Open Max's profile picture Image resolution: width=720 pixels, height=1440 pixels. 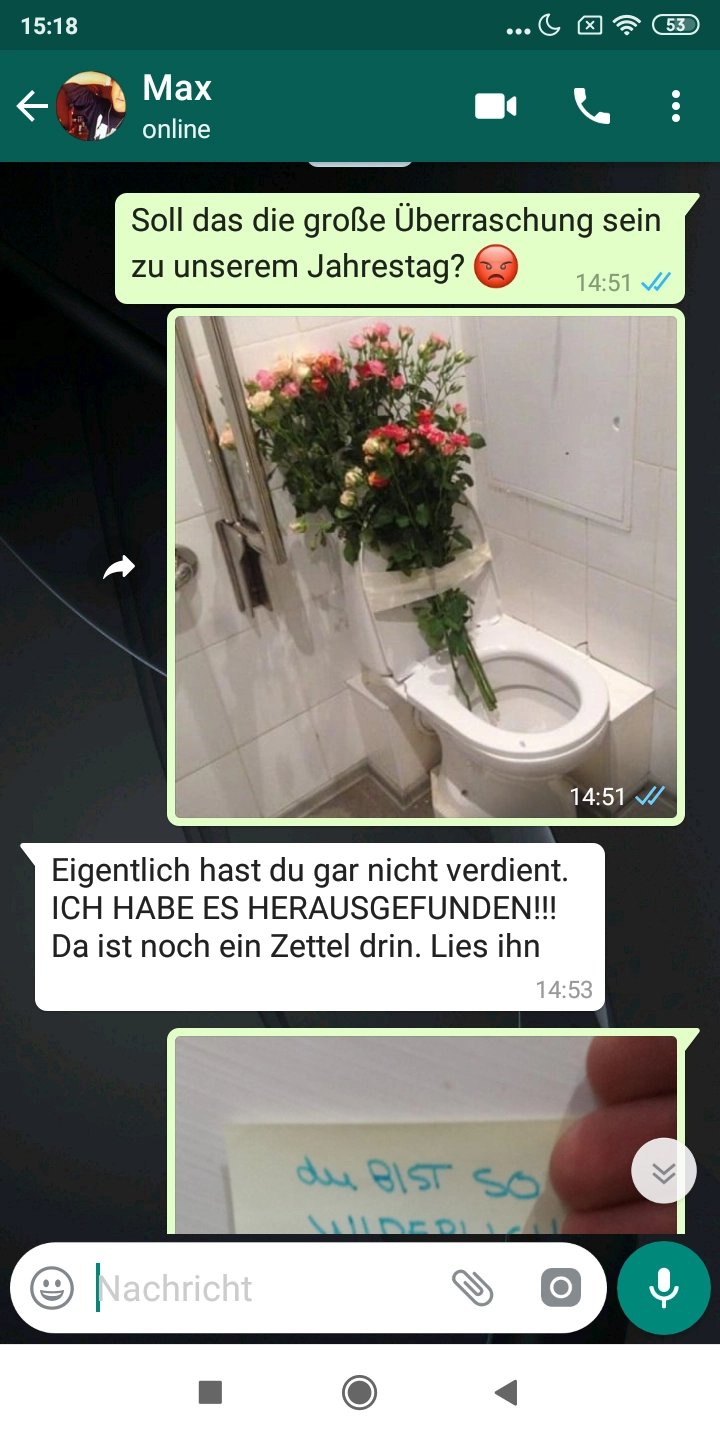coord(91,106)
